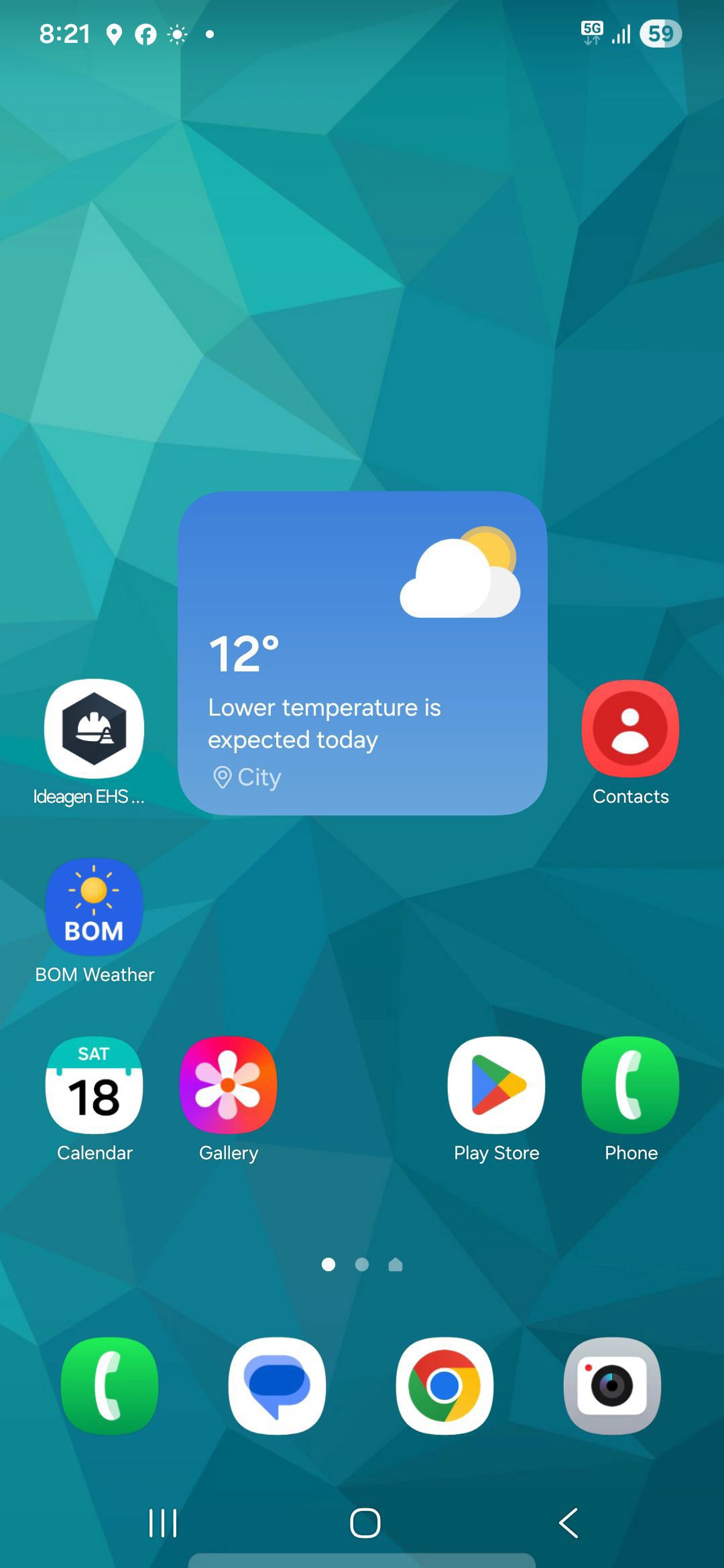Open the Play Store

pos(496,1085)
